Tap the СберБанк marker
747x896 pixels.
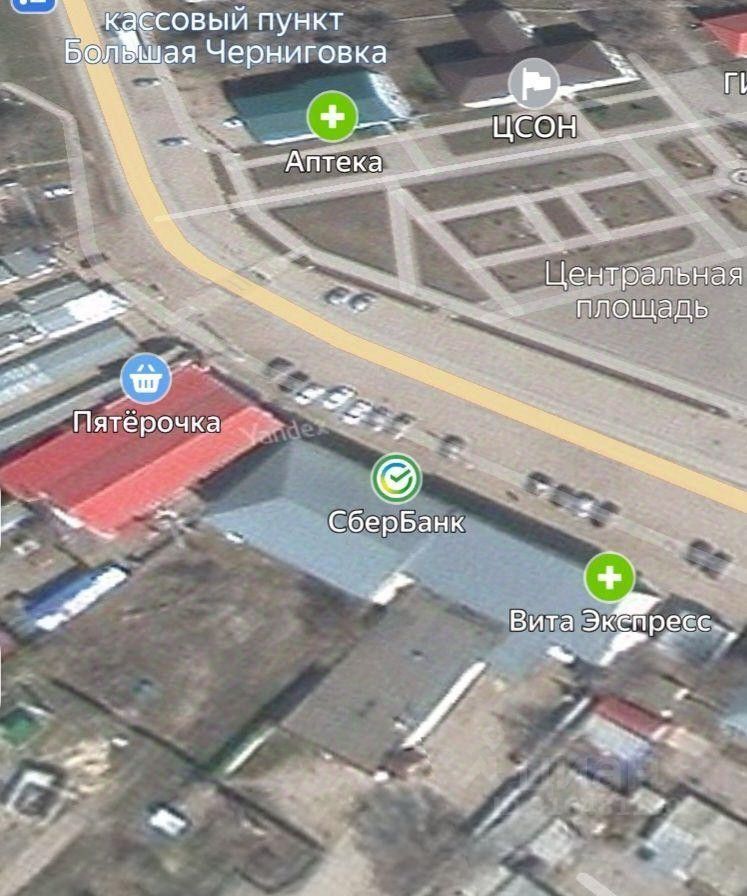click(396, 479)
